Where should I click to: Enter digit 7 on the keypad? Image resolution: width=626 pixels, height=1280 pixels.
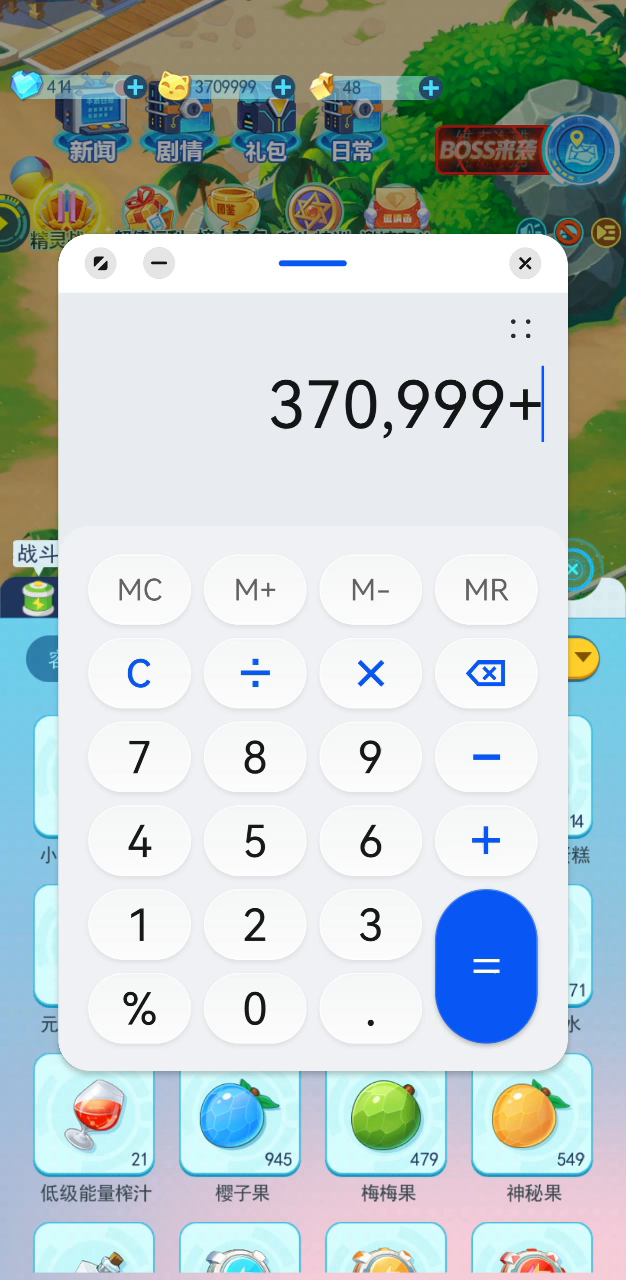(139, 758)
